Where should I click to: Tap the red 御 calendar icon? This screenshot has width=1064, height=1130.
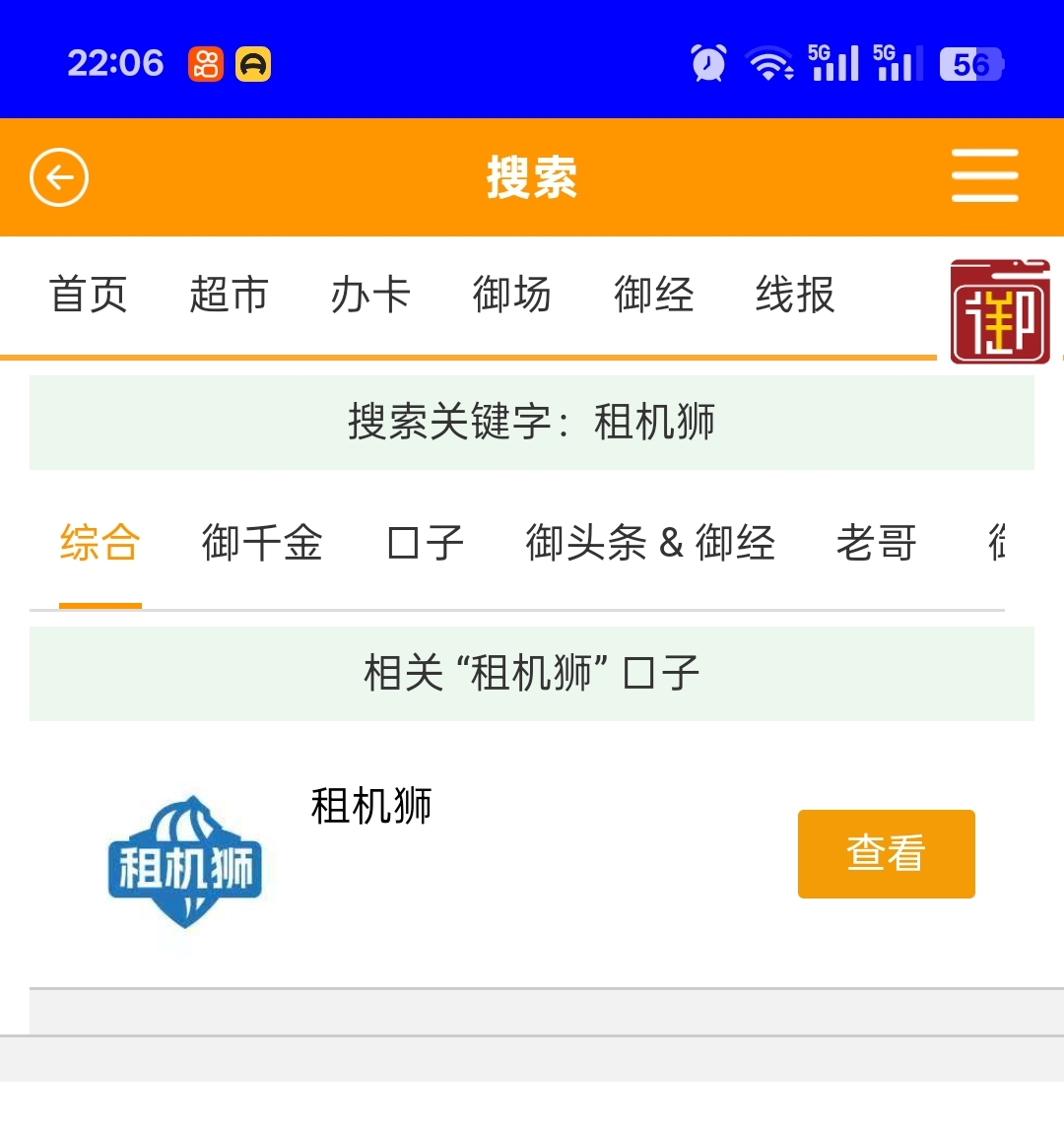(1000, 312)
